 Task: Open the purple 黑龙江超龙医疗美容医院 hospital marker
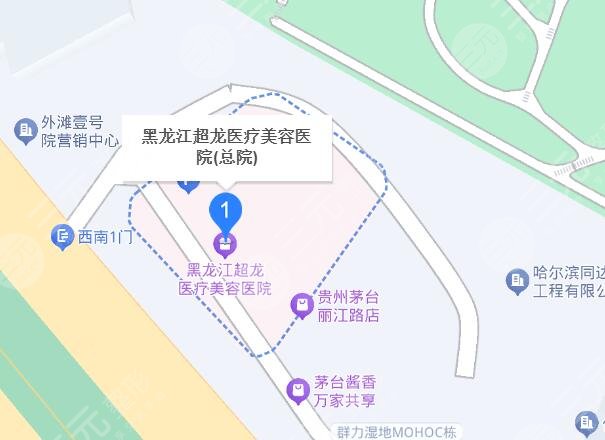click(226, 243)
